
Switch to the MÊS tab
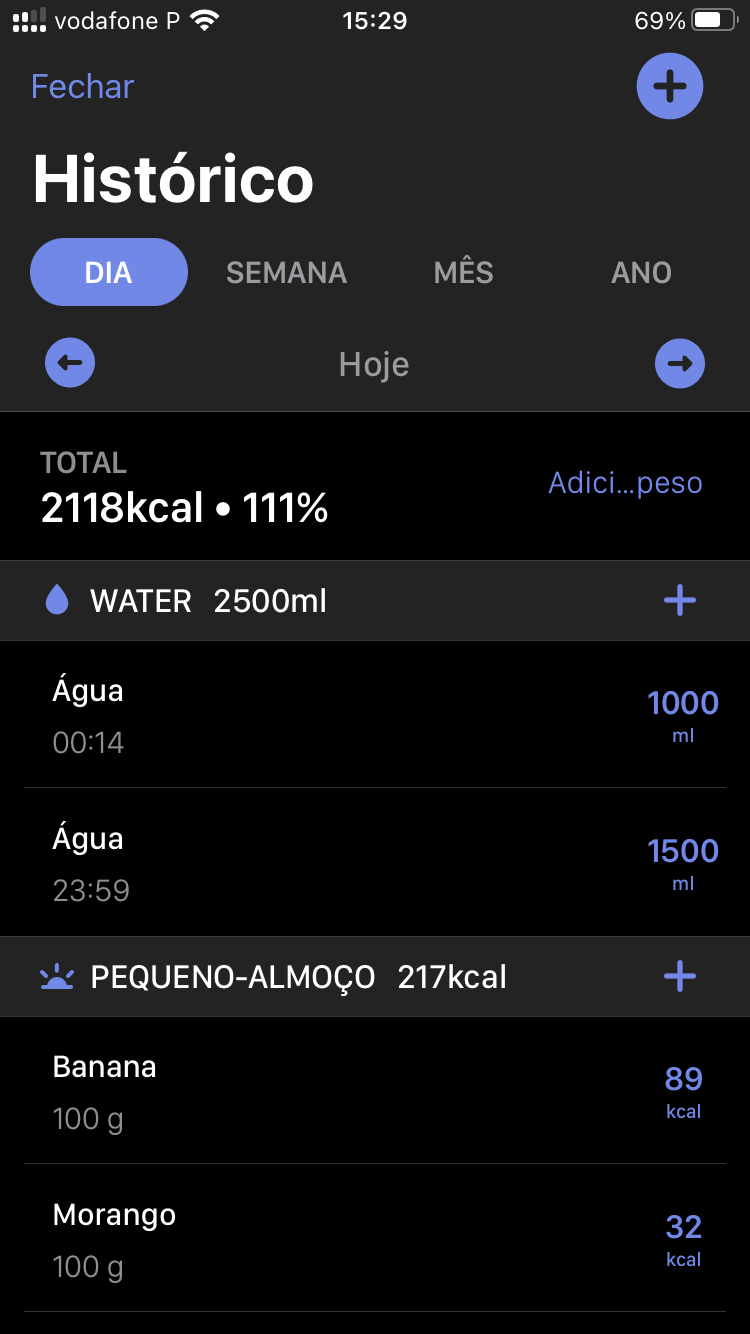pyautogui.click(x=463, y=272)
